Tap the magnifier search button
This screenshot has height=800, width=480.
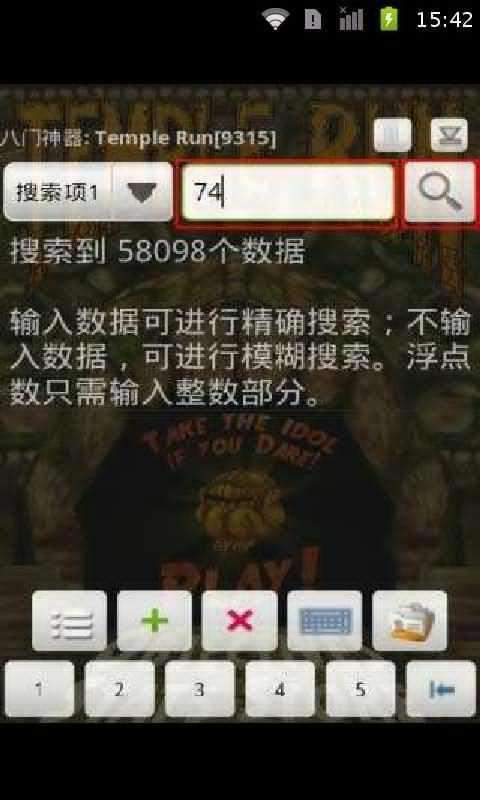pyautogui.click(x=440, y=192)
